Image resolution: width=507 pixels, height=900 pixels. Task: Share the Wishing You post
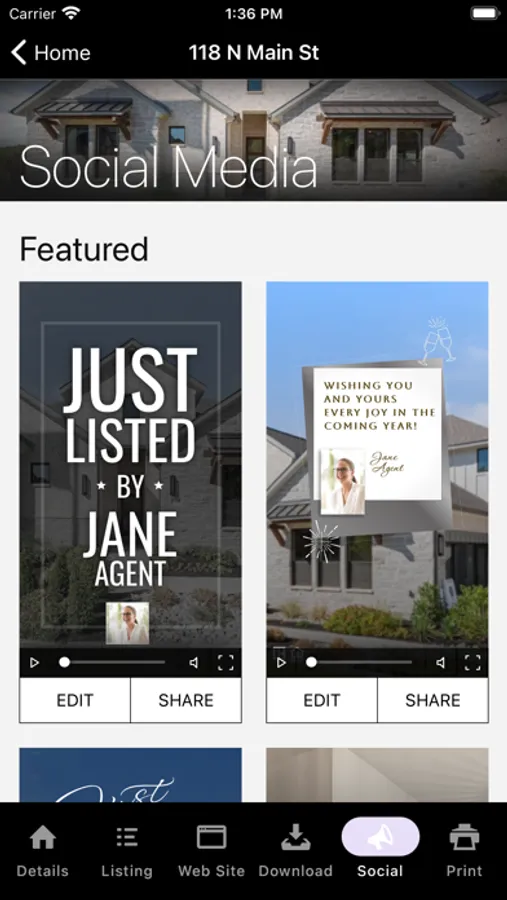(433, 700)
